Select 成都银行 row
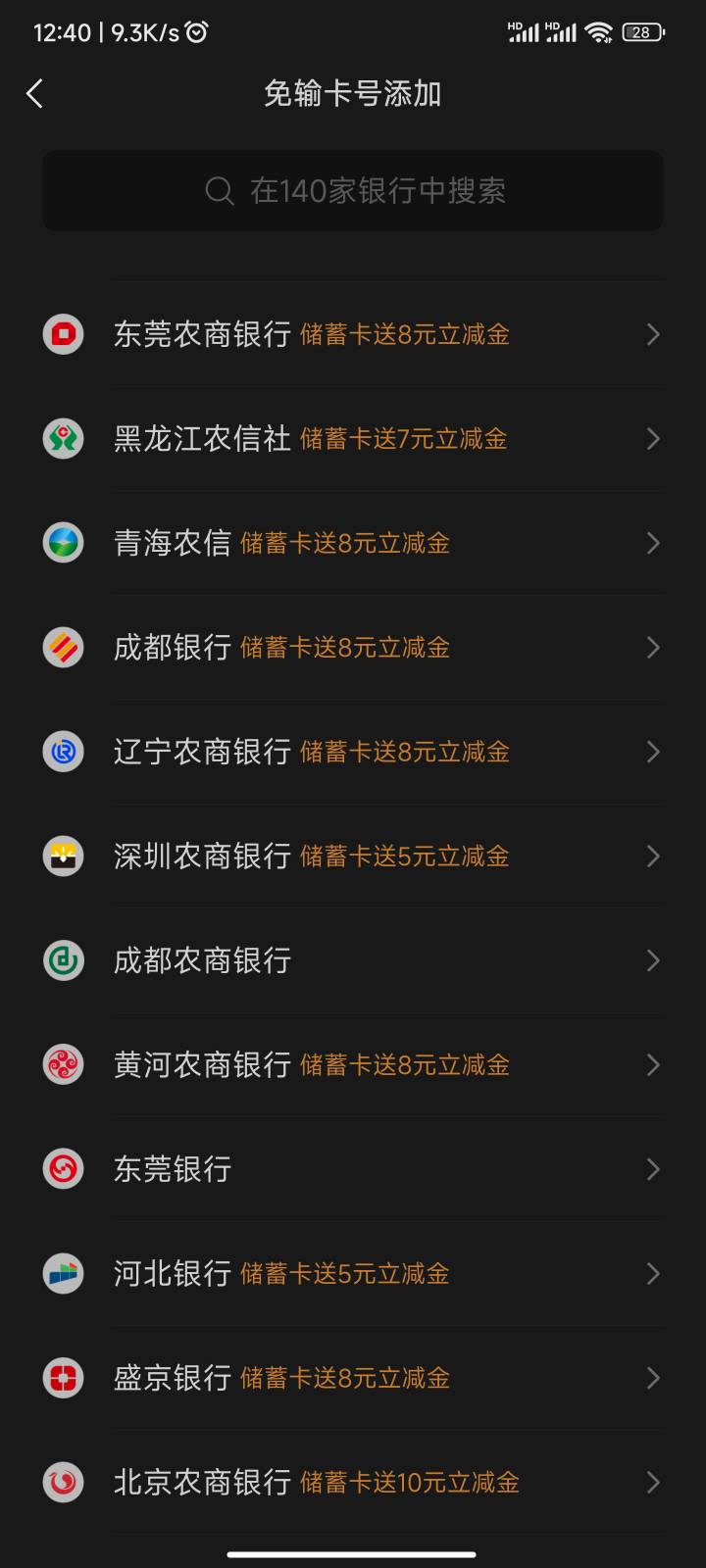Screen dimensions: 706x1568 [x=353, y=647]
